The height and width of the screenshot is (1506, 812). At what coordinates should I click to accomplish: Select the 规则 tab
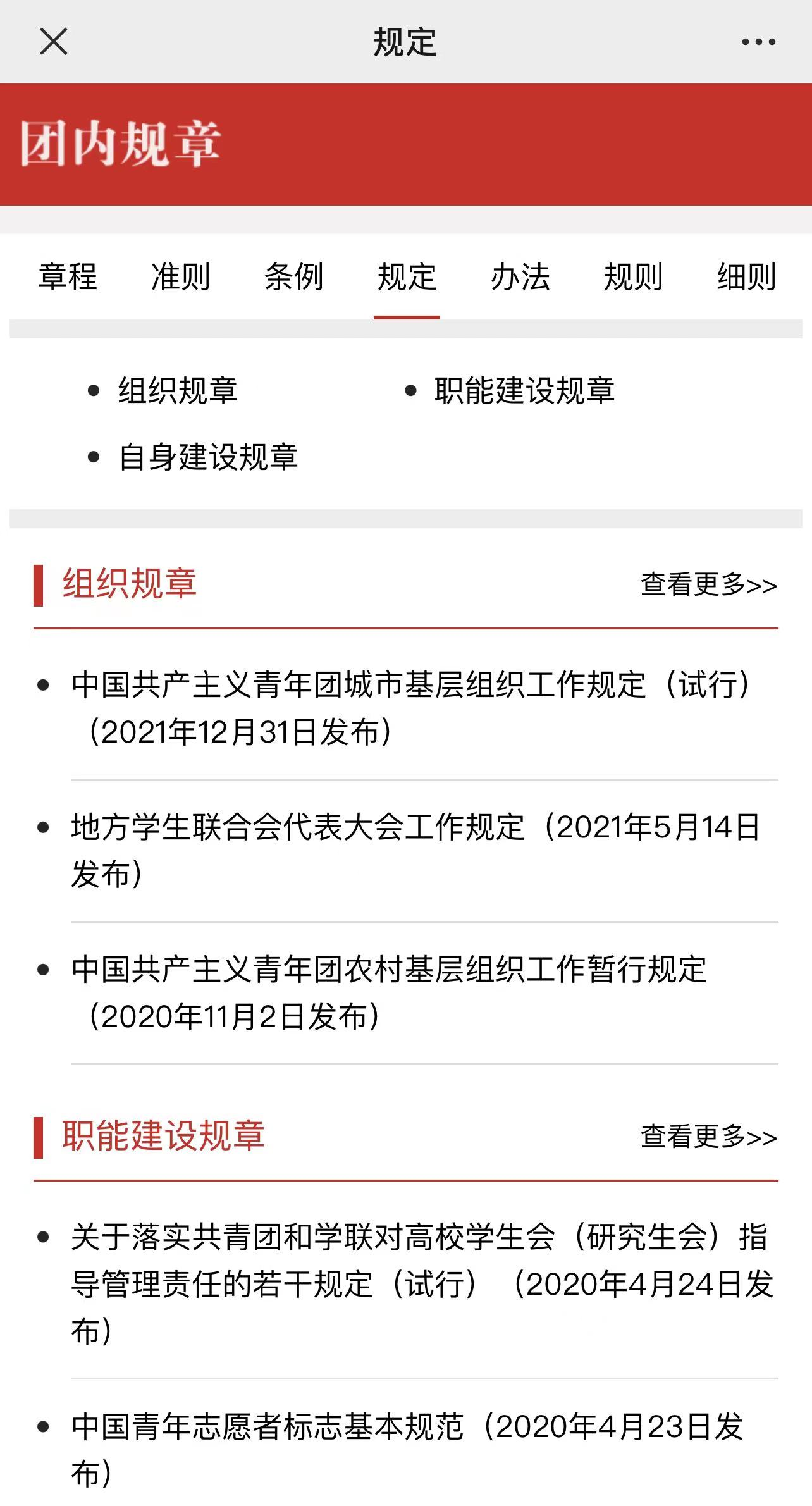[634, 277]
